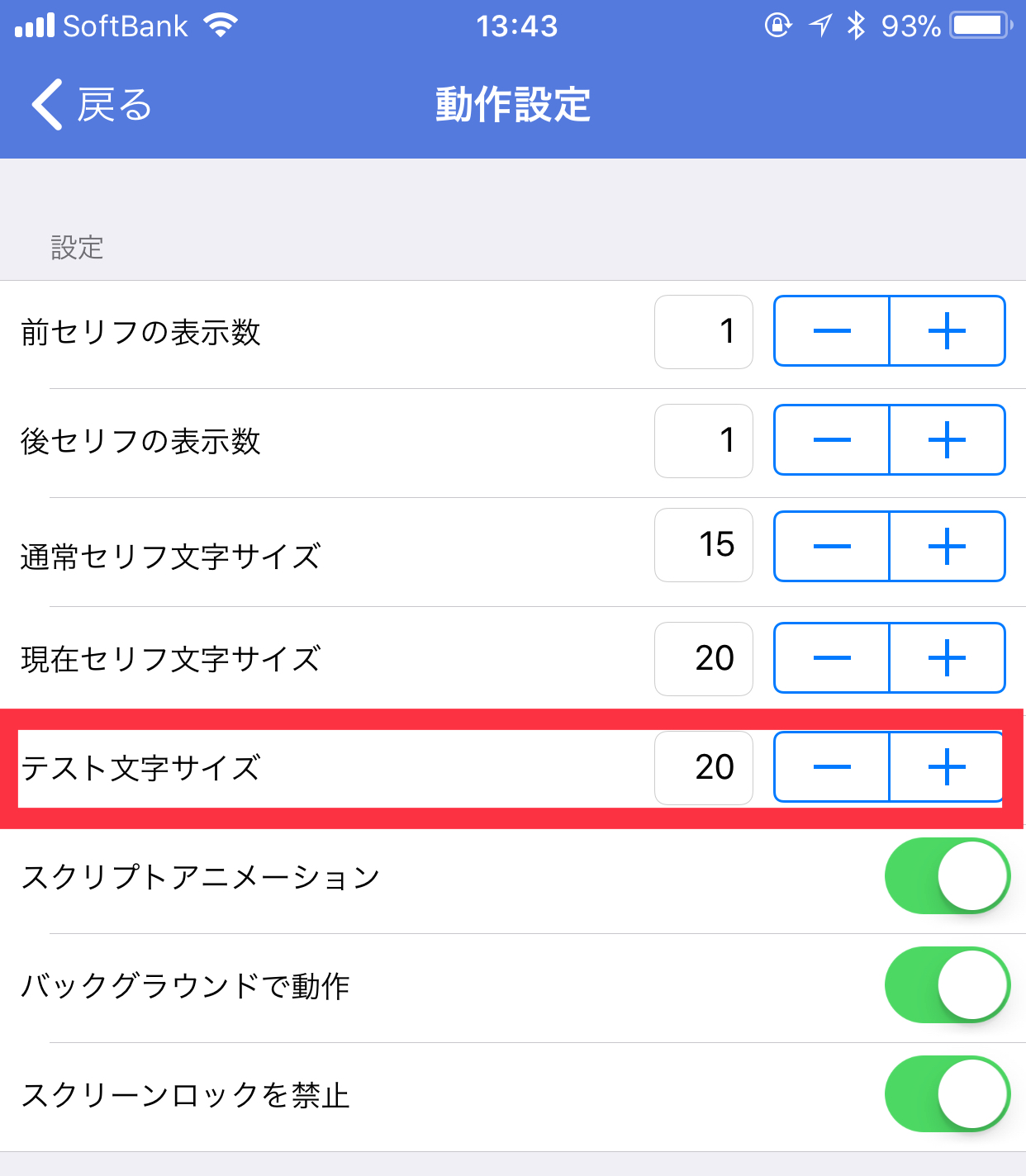
Task: Decrease 後セリフの表示数 value
Action: click(831, 439)
